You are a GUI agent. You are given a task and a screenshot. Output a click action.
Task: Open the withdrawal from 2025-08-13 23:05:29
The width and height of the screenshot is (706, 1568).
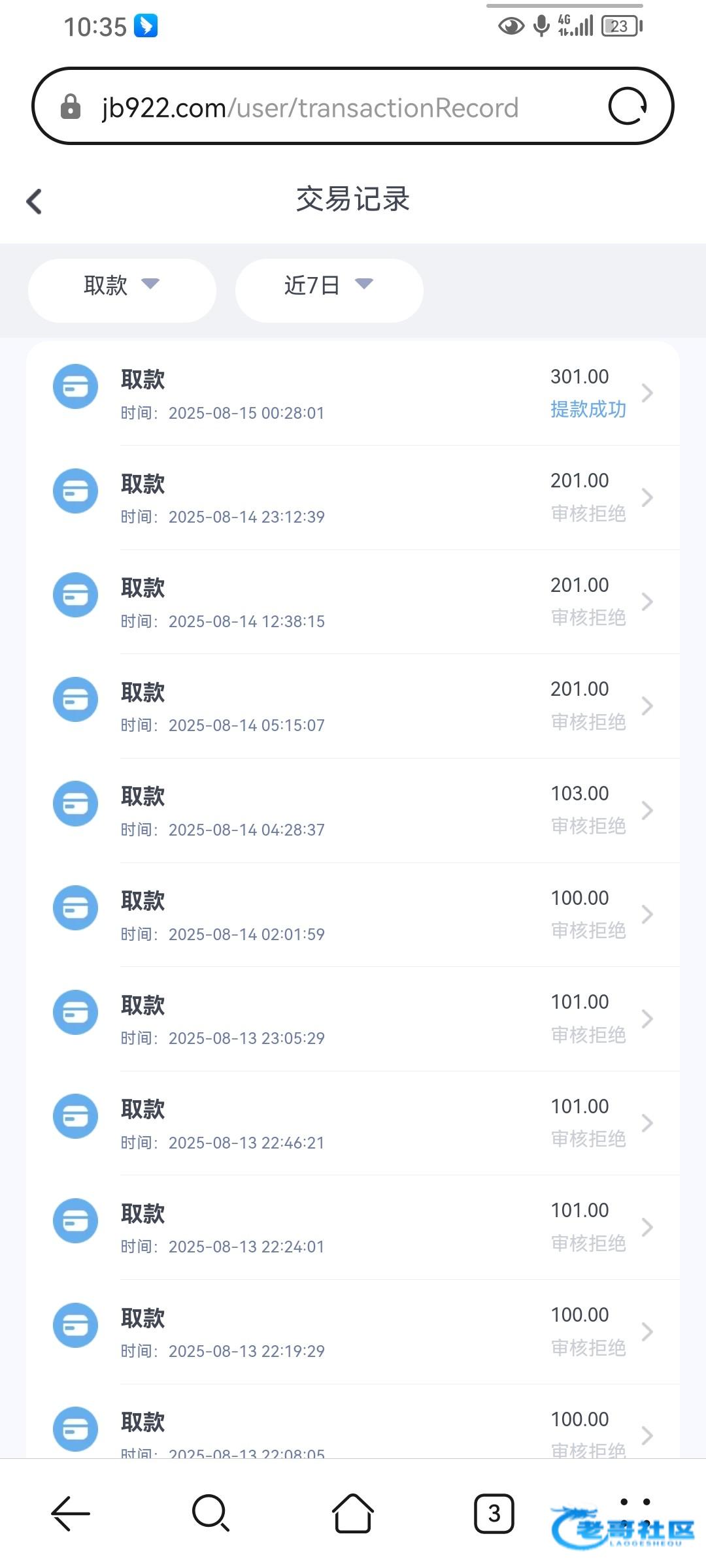pyautogui.click(x=353, y=1019)
